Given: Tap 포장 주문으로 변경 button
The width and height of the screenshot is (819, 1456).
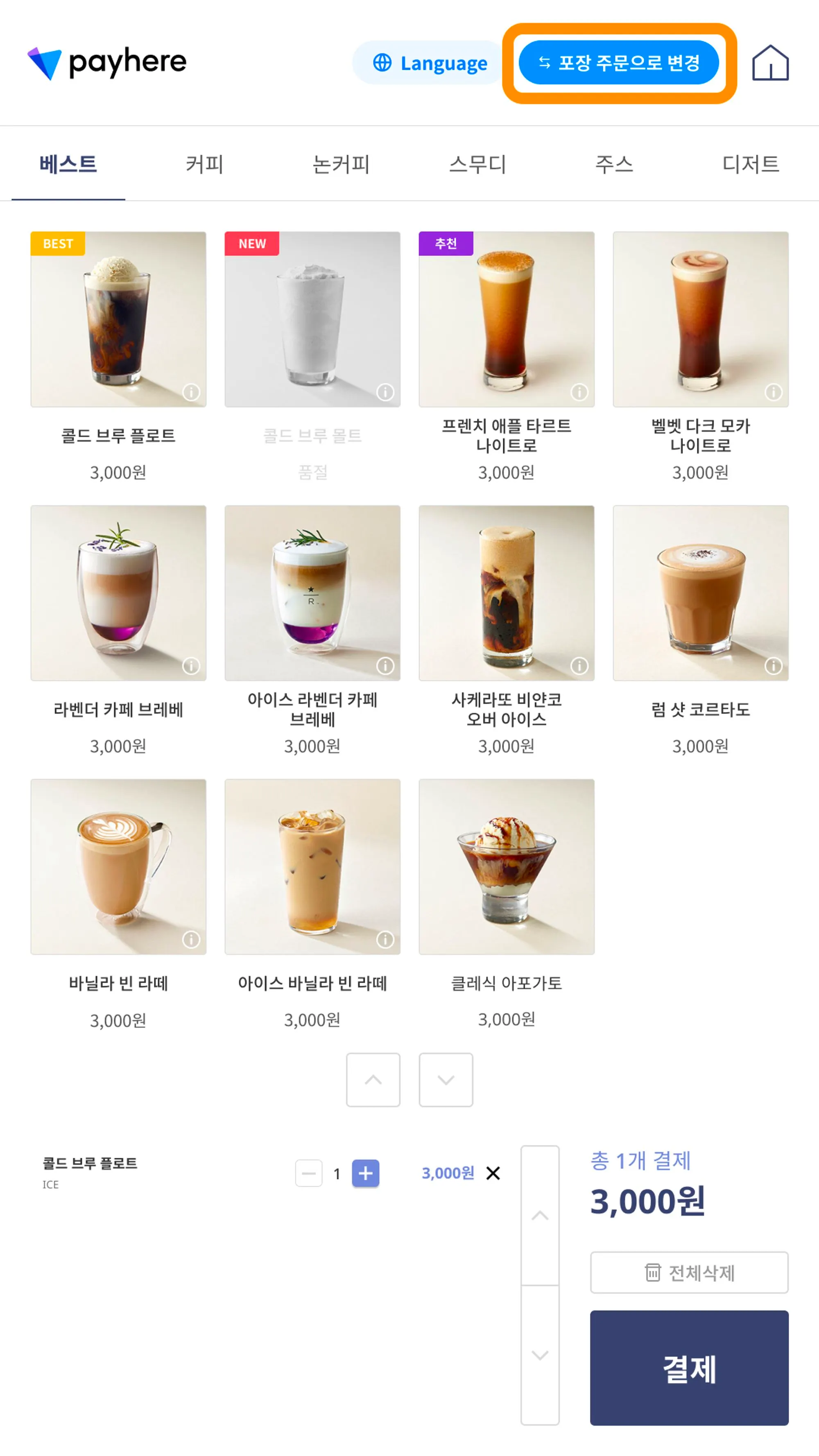Looking at the screenshot, I should click(618, 63).
